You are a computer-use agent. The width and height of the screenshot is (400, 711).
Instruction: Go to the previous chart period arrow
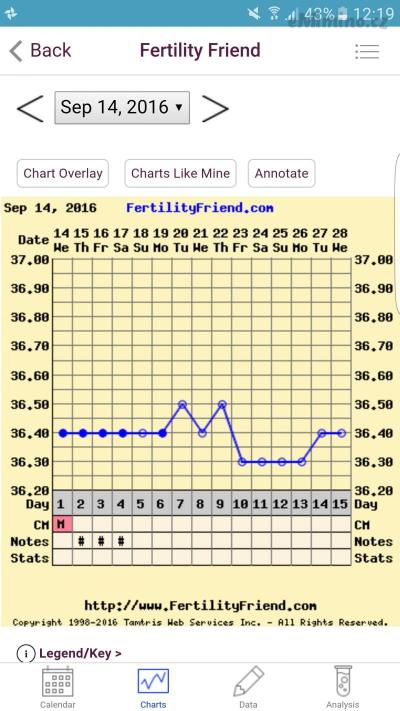[x=30, y=108]
